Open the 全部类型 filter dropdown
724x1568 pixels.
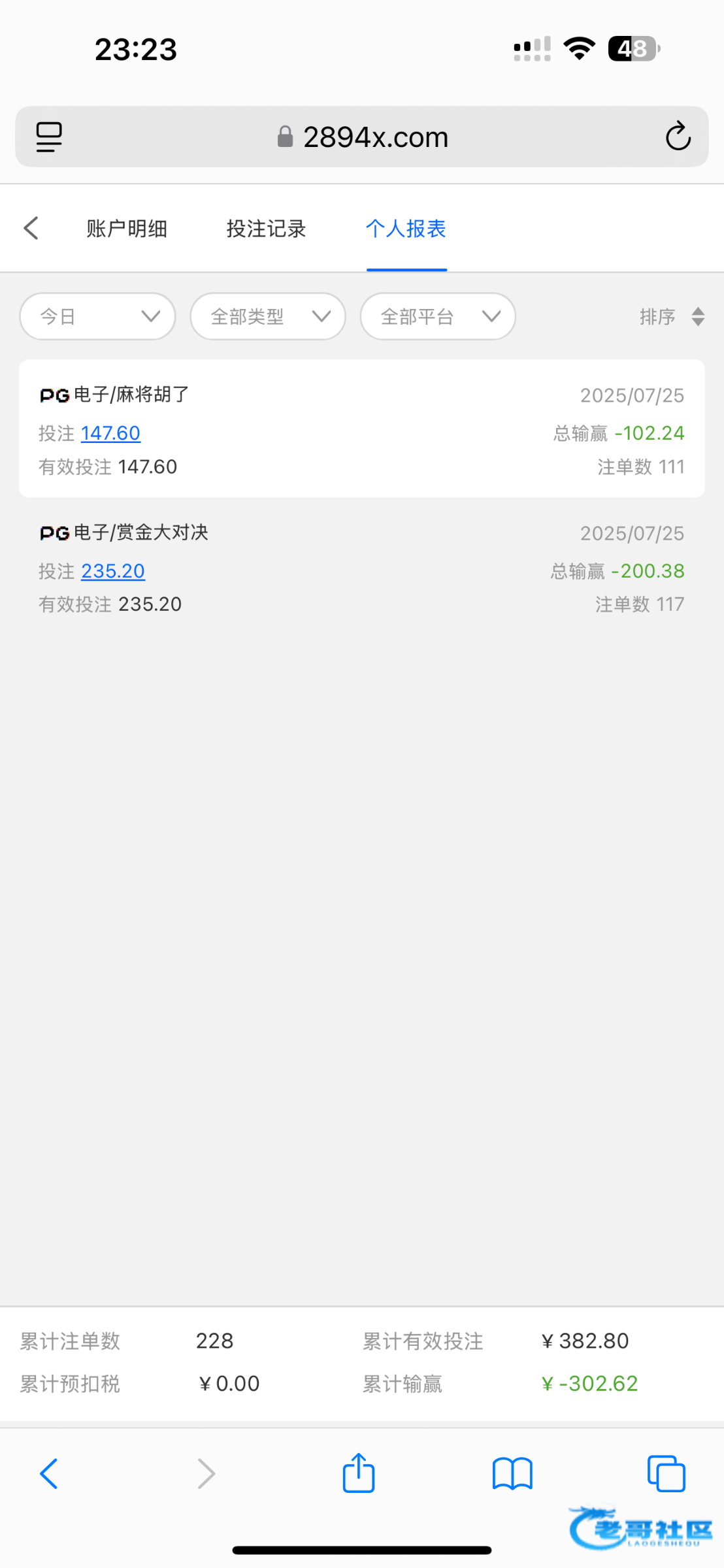pos(268,316)
